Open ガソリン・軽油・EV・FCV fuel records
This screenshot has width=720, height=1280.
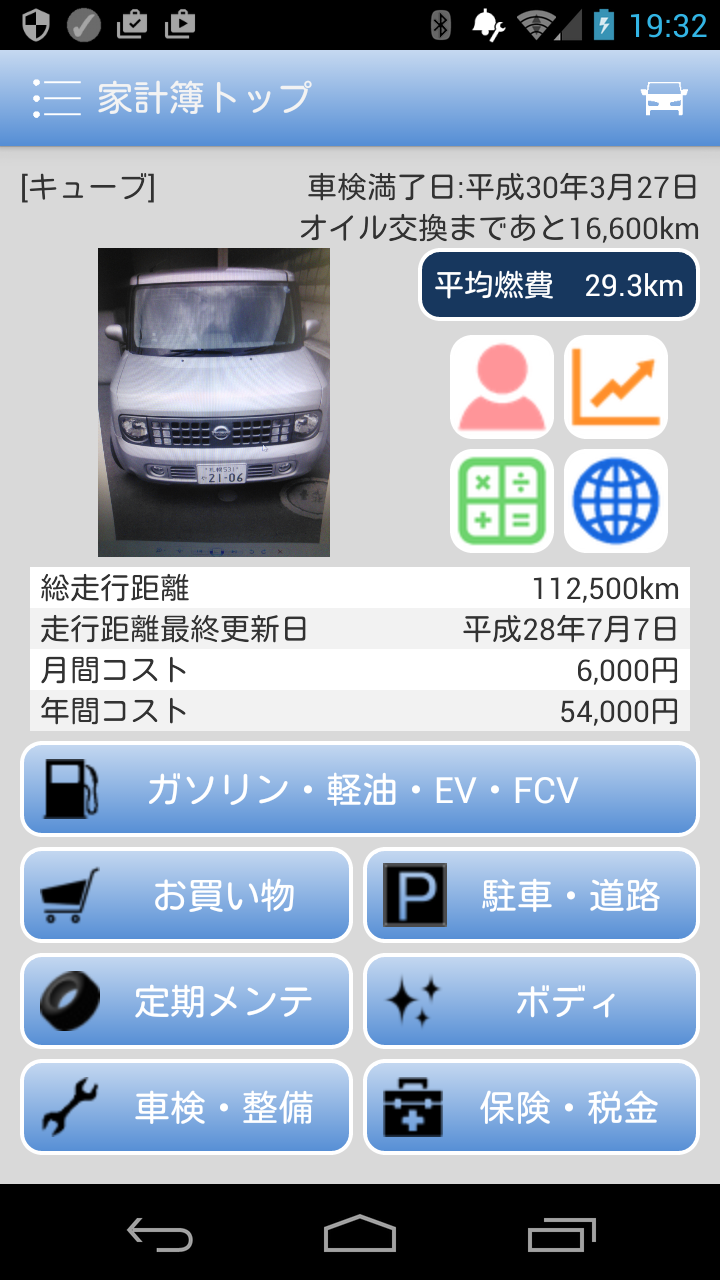360,789
